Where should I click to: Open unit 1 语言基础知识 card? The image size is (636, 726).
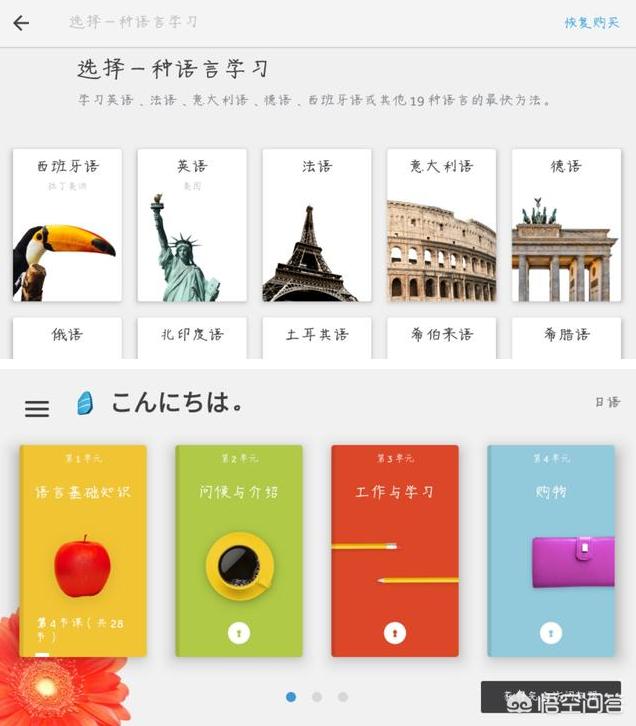83,550
